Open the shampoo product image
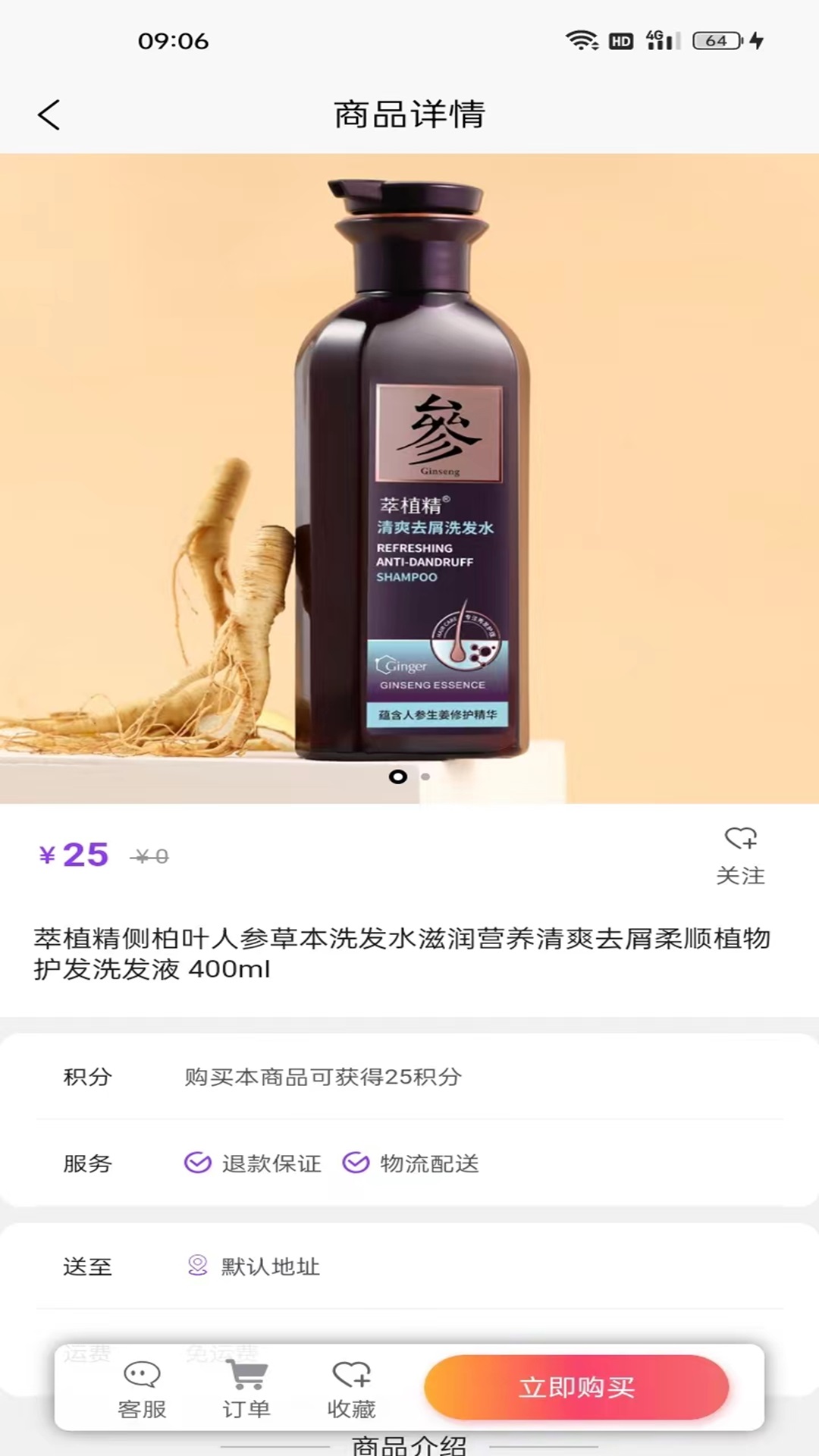The image size is (819, 1456). click(x=409, y=470)
